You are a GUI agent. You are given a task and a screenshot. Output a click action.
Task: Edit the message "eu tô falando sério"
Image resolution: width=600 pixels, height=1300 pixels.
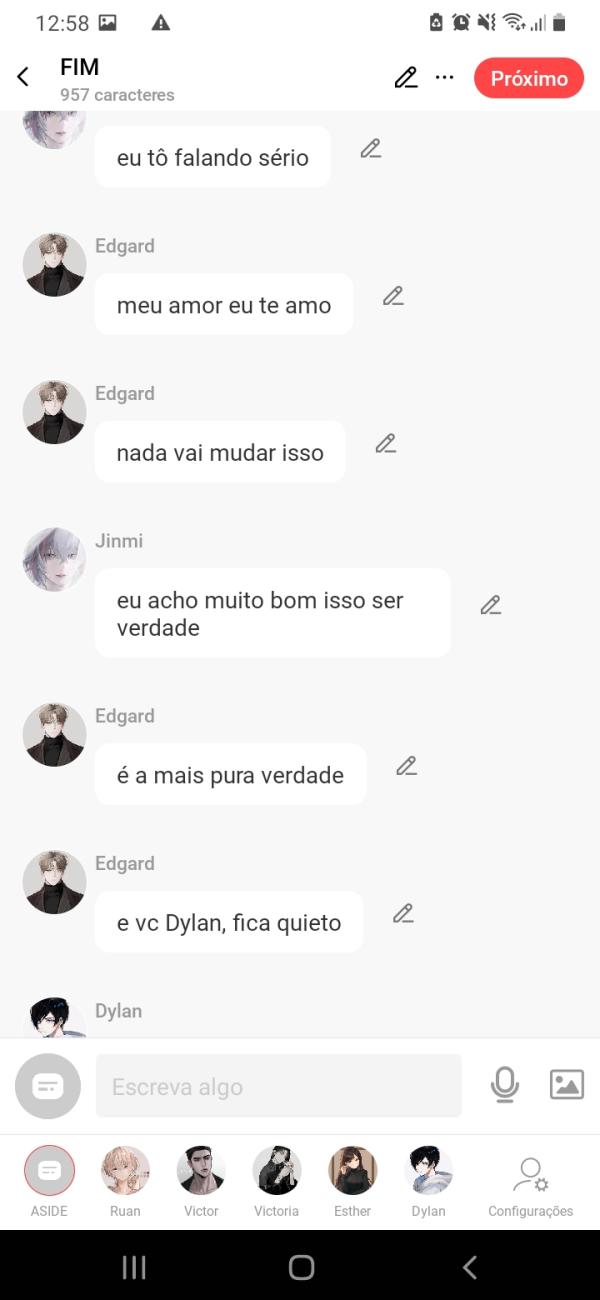tap(371, 149)
